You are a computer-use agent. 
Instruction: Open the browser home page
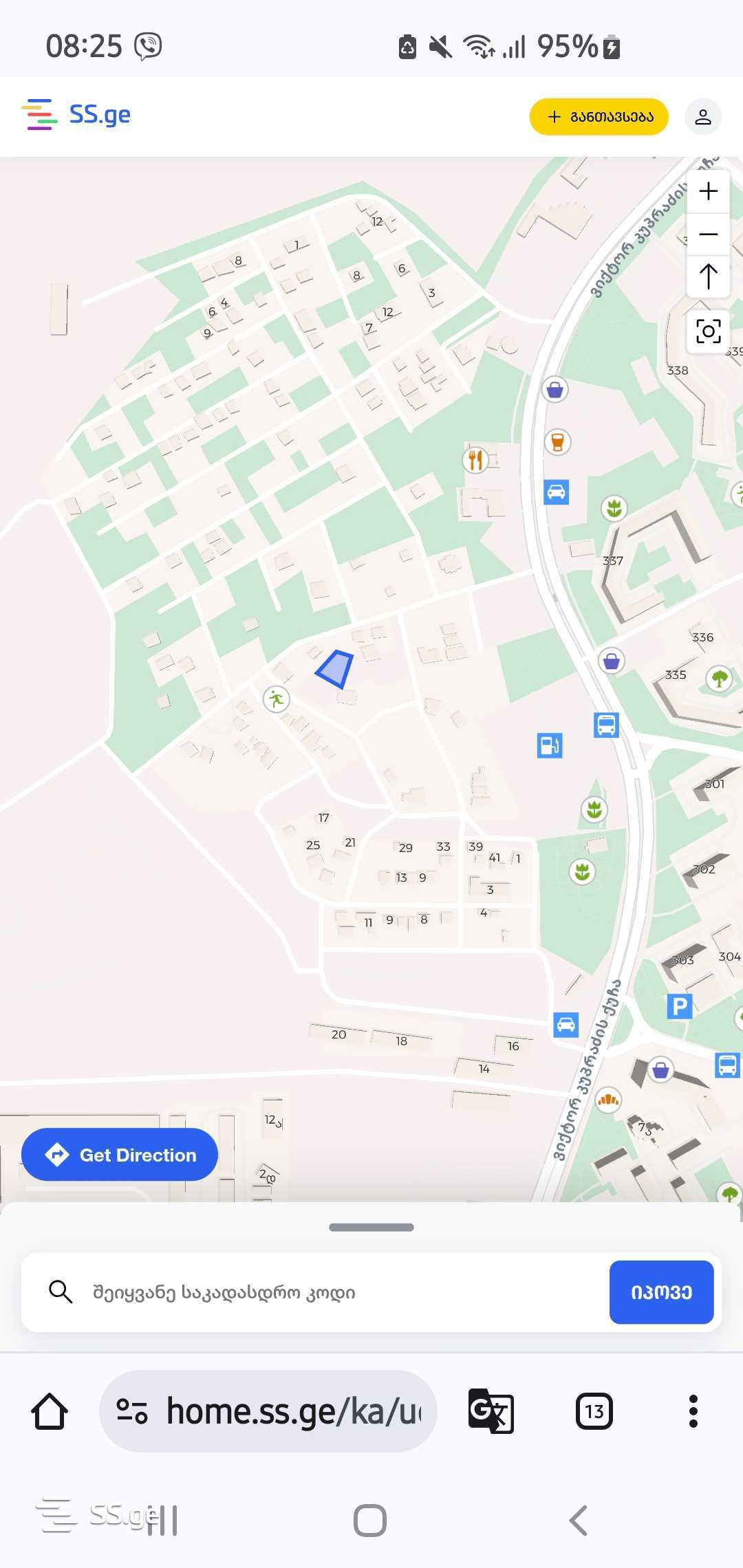tap(50, 1411)
